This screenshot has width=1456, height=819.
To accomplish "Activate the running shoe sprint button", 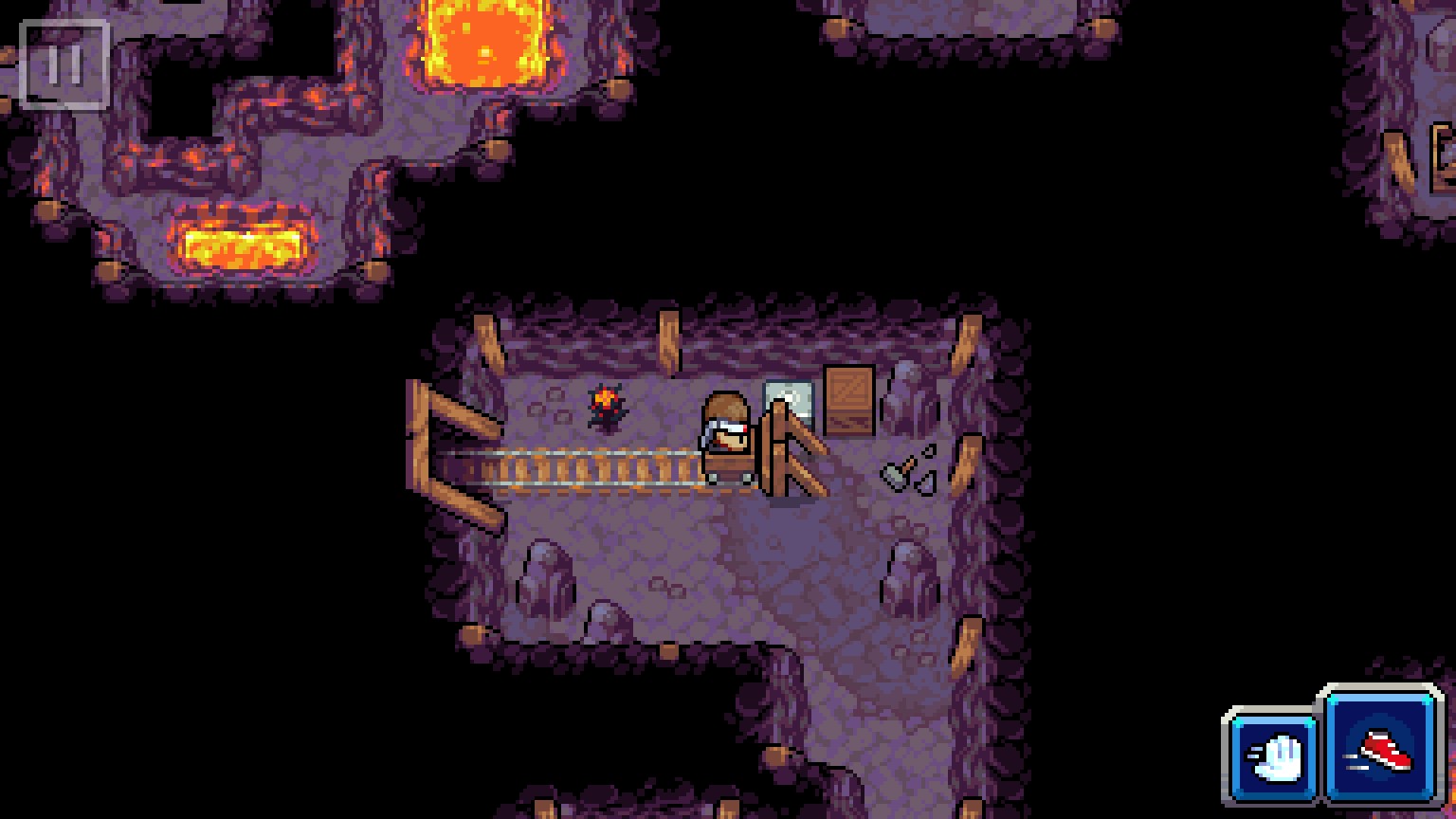I will tap(1382, 747).
